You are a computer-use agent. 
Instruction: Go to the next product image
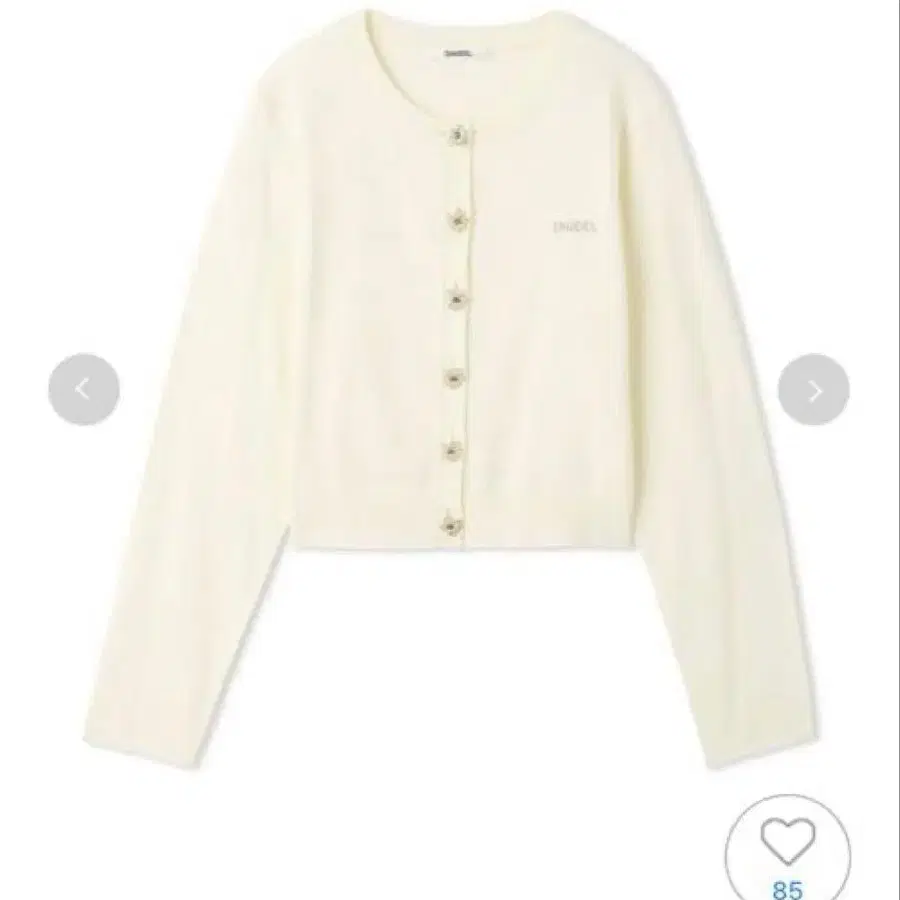(813, 388)
